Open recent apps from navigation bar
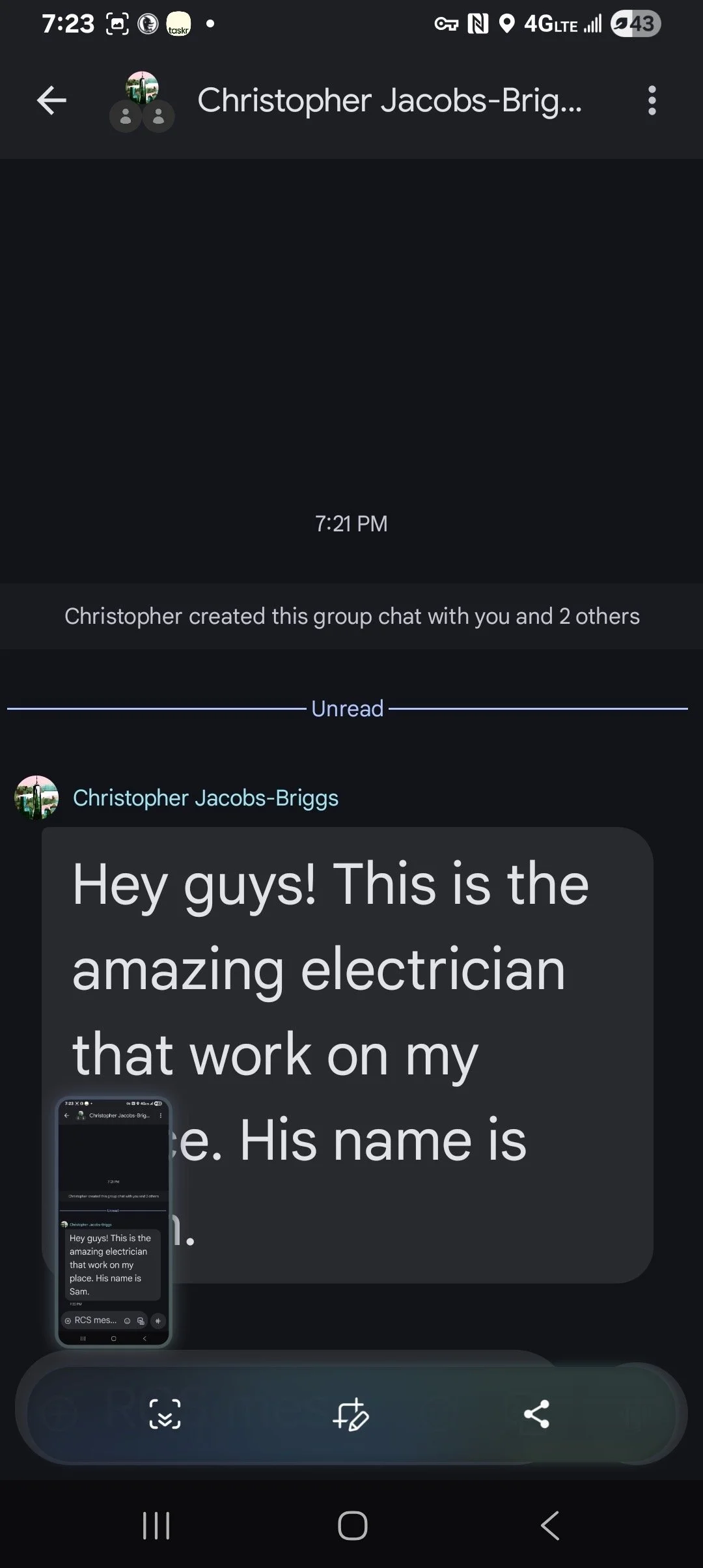This screenshot has height=1568, width=703. tap(156, 1525)
